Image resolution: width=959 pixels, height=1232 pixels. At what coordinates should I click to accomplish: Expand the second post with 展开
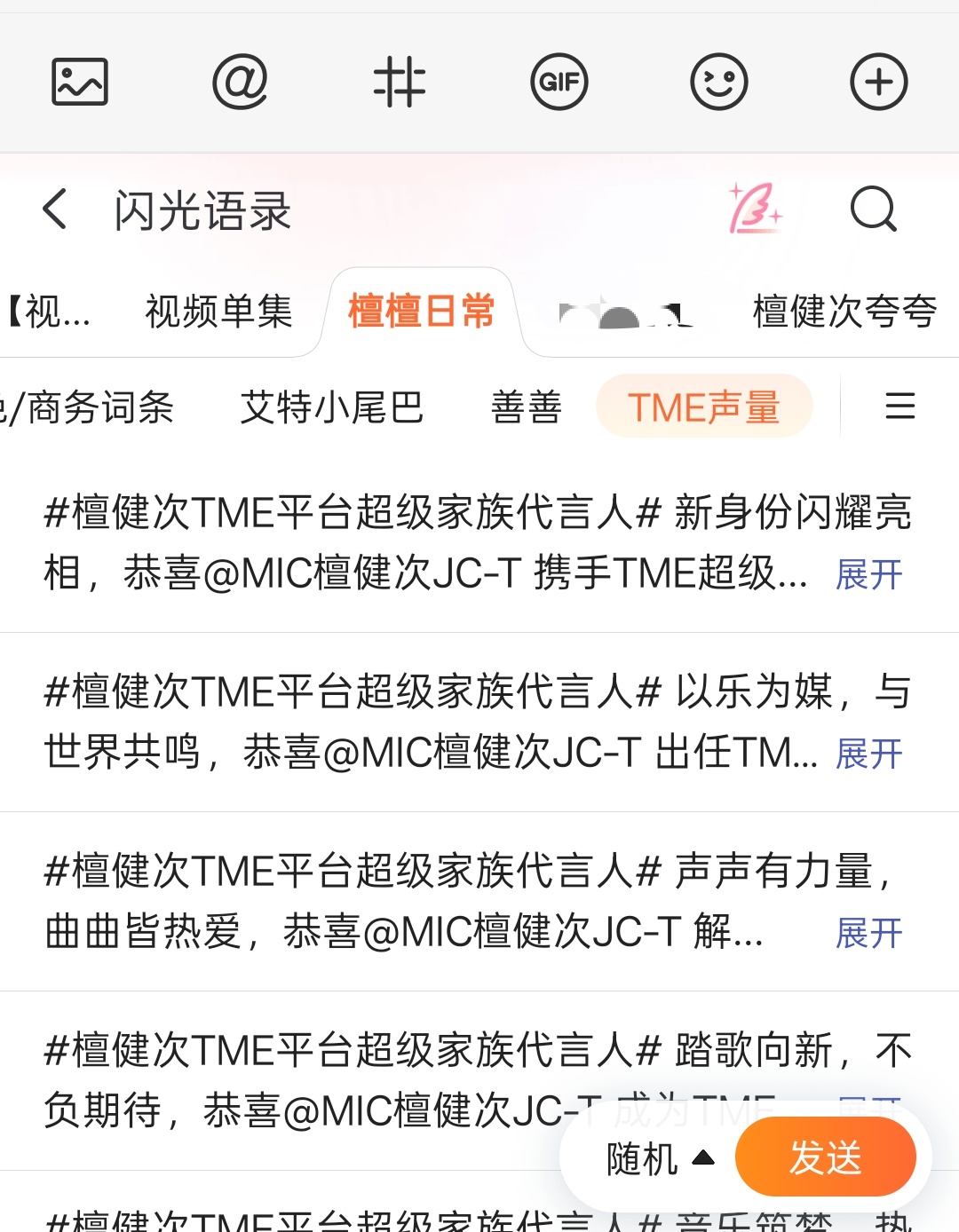(x=868, y=754)
